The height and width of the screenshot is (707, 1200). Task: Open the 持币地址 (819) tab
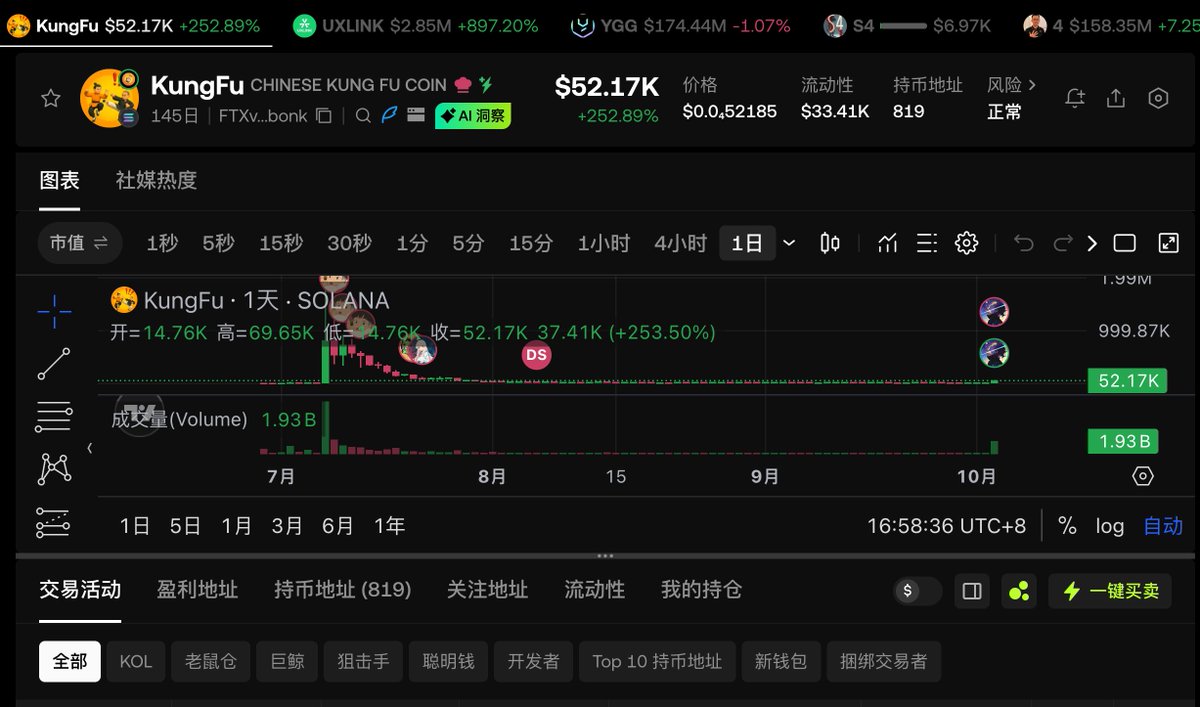[x=342, y=590]
